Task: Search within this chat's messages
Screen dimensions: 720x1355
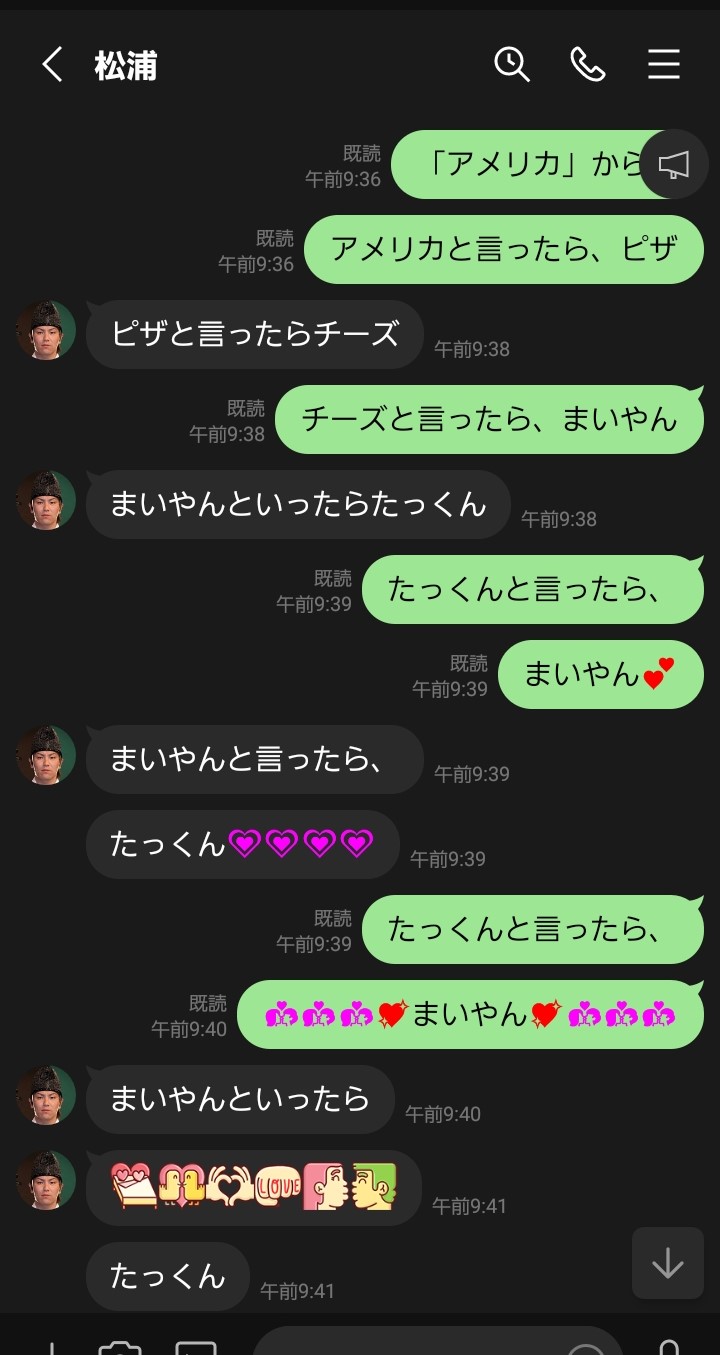Action: pyautogui.click(x=511, y=65)
